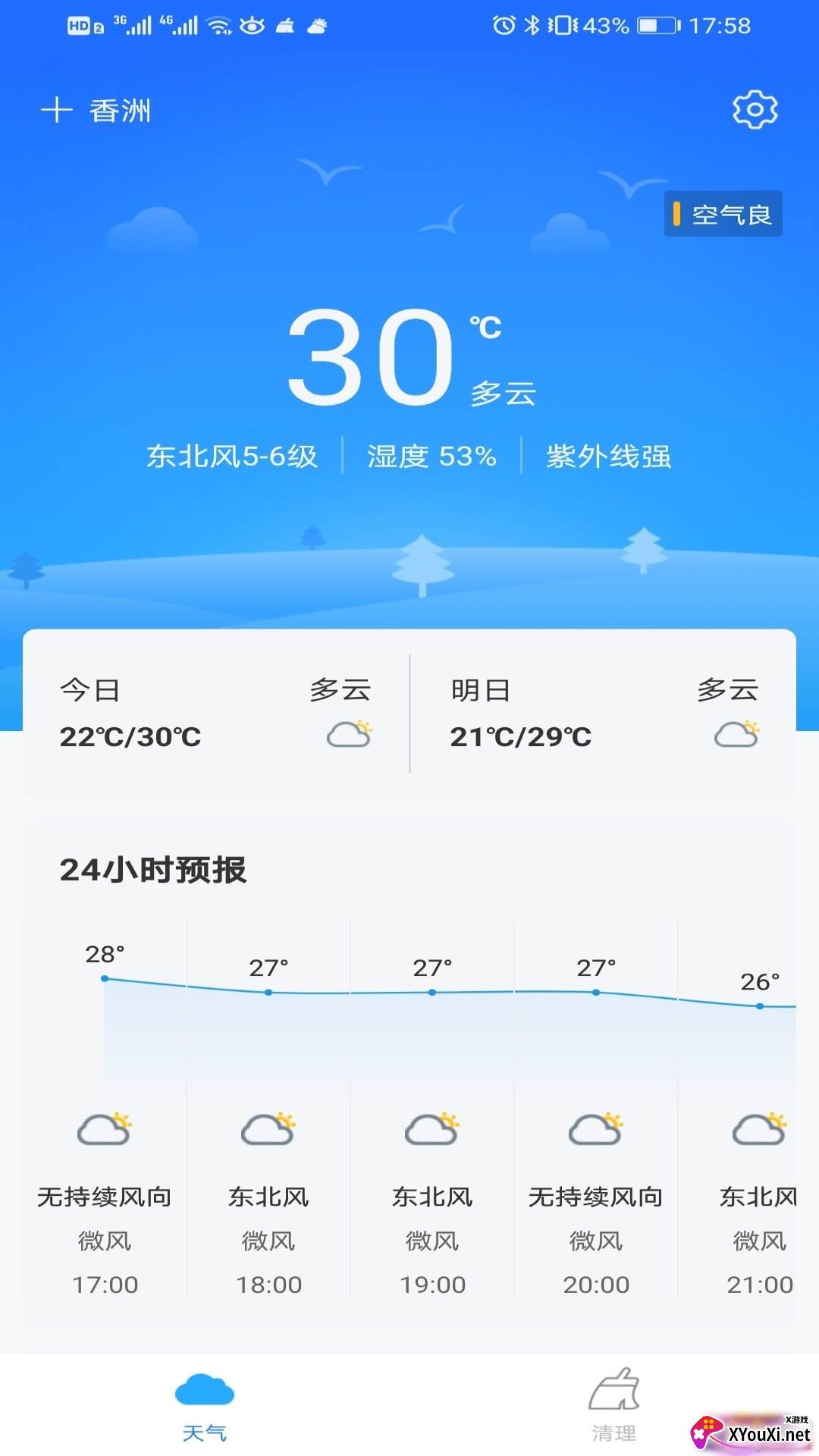
Task: Open today's 今日 forecast card
Action: tap(216, 713)
